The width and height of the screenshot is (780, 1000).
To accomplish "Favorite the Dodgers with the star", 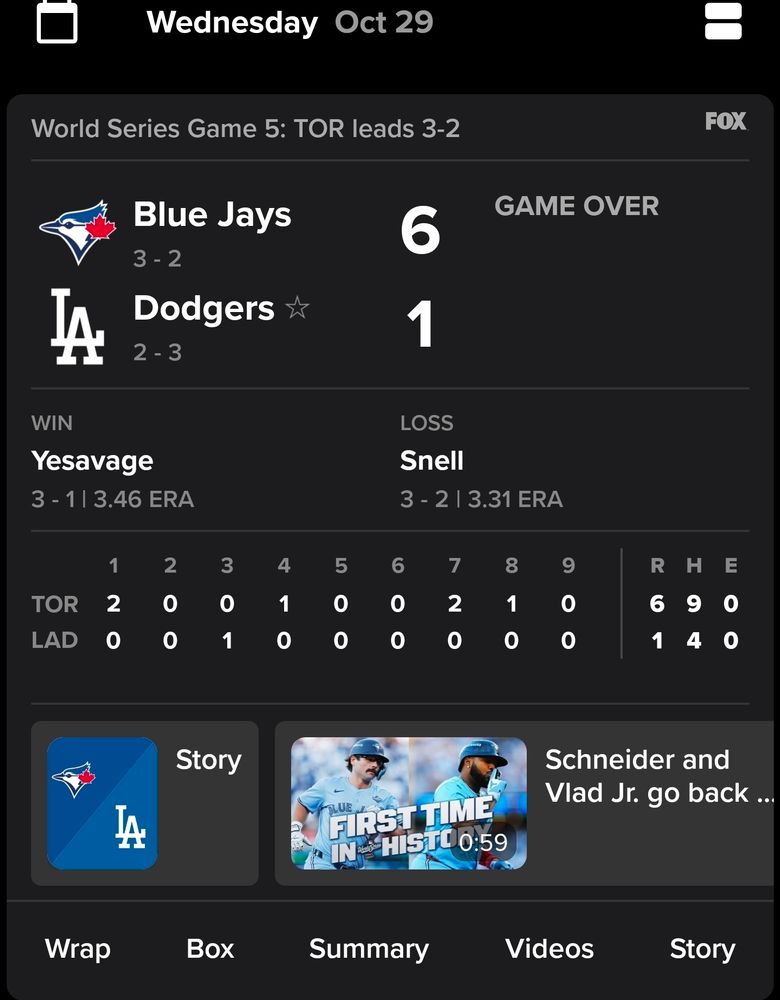I will [x=297, y=308].
